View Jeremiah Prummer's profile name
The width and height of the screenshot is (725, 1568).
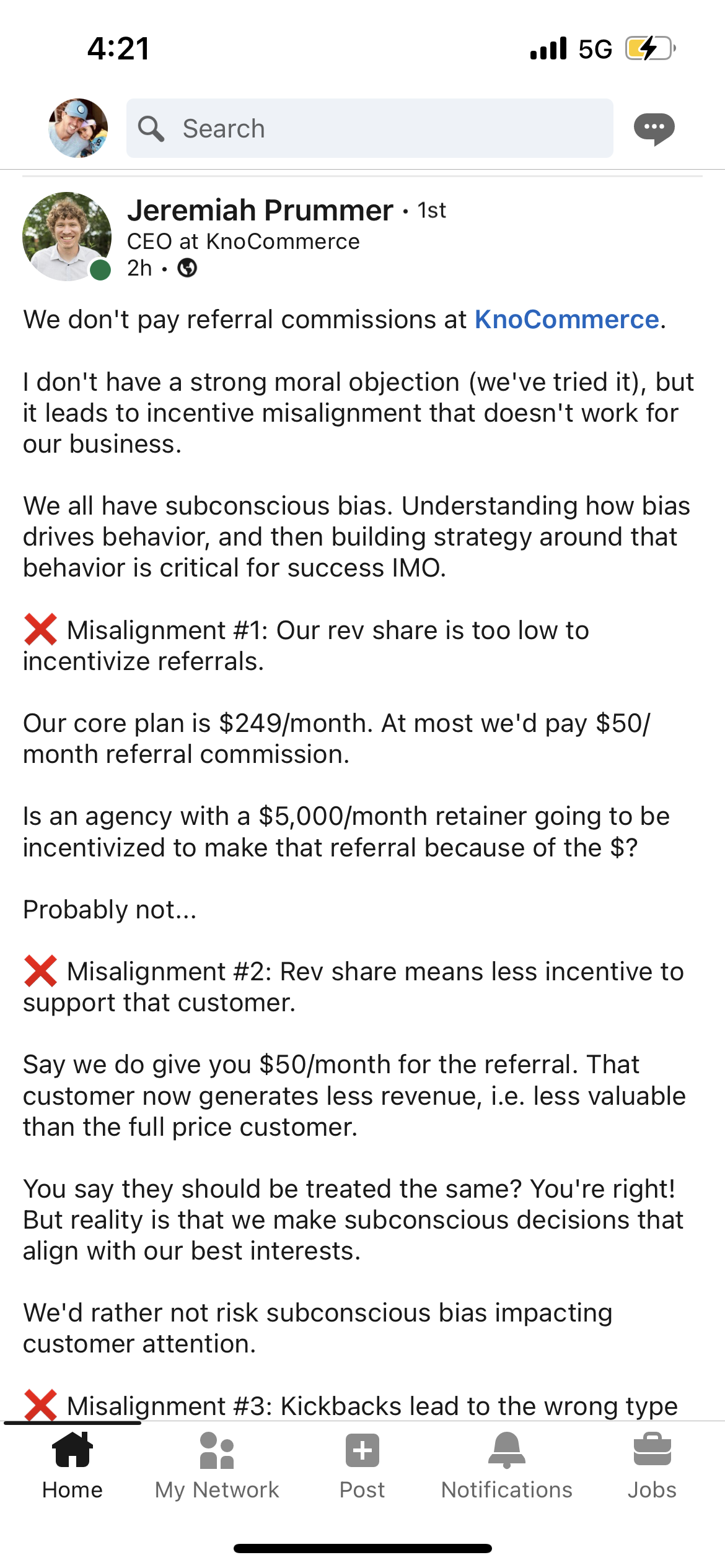[260, 211]
